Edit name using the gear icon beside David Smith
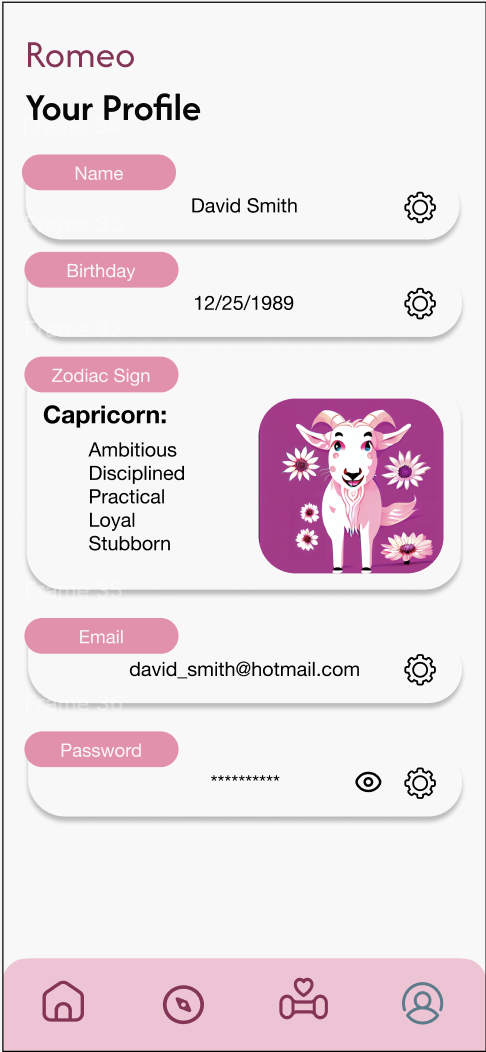The width and height of the screenshot is (486, 1052). coord(420,207)
